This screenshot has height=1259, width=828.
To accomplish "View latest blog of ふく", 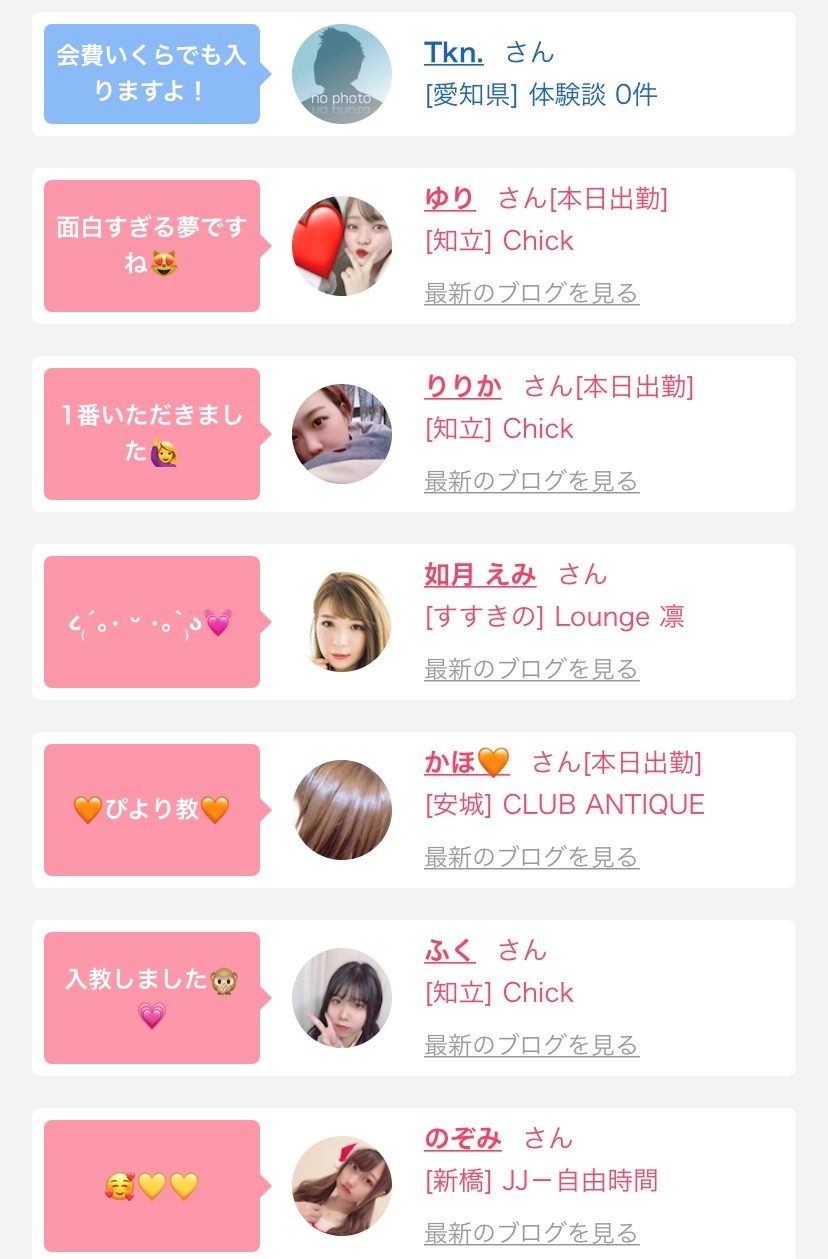I will click(x=531, y=1045).
